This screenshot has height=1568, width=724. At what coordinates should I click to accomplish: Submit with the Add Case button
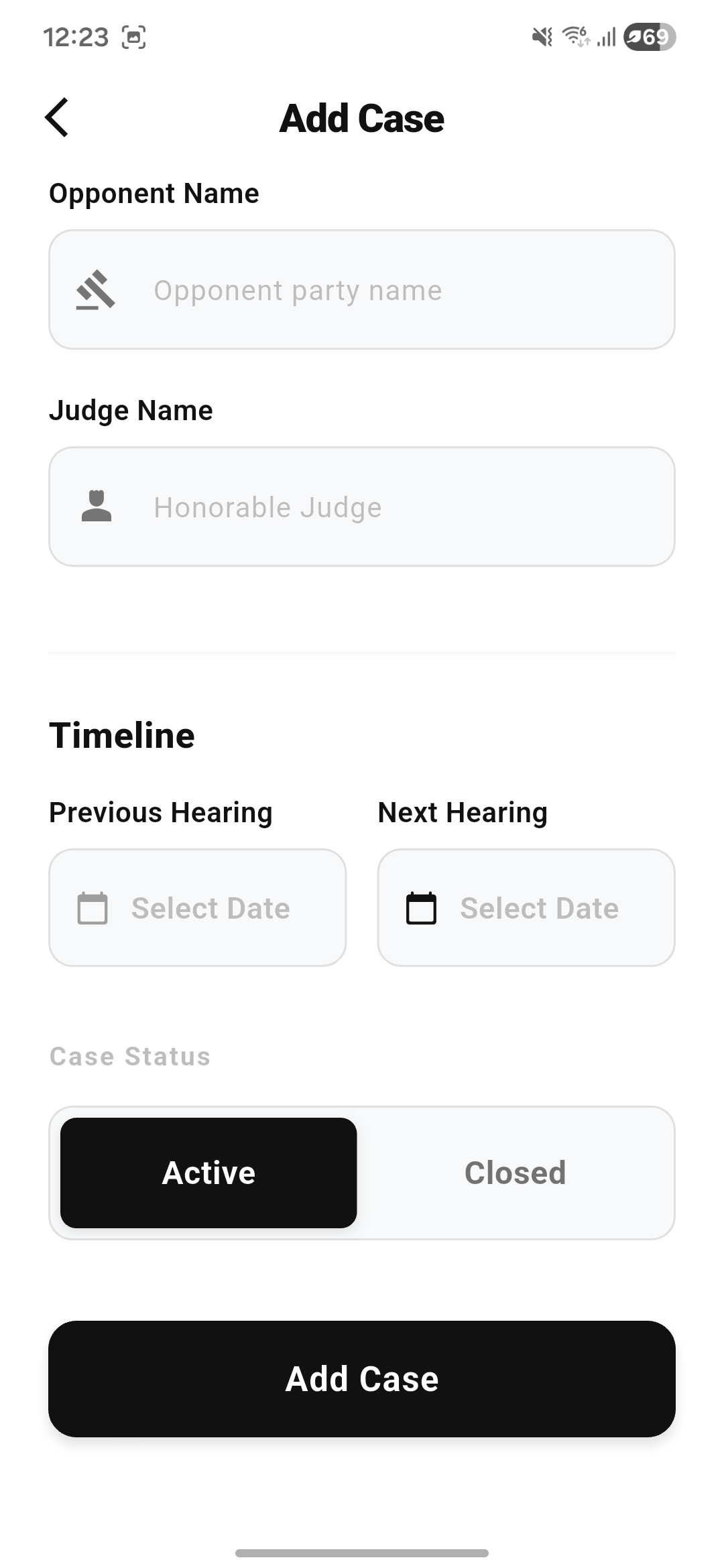click(362, 1379)
